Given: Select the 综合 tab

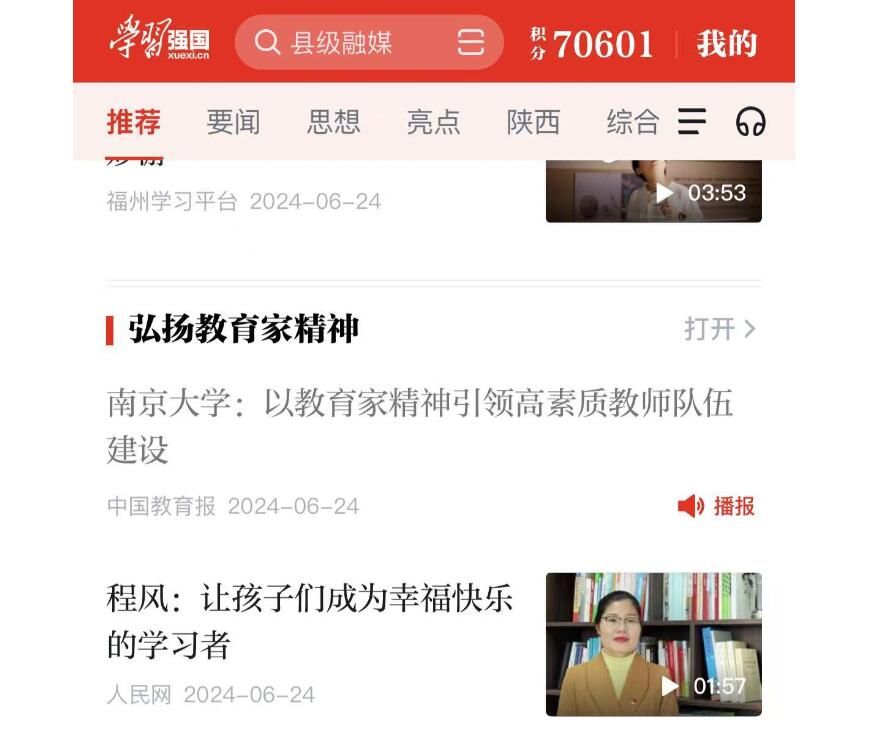Looking at the screenshot, I should pyautogui.click(x=632, y=122).
